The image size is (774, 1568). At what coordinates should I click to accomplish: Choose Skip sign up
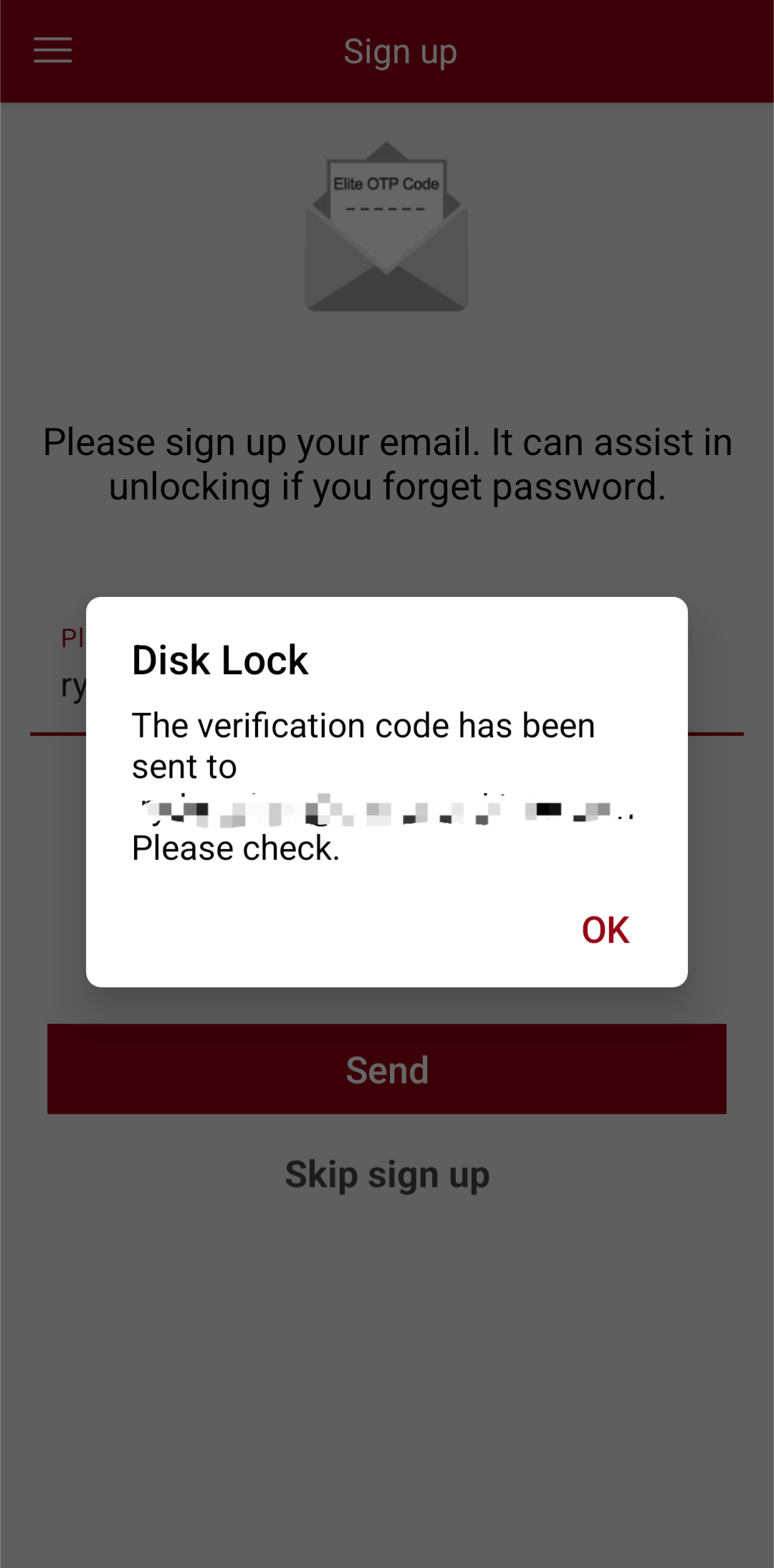click(x=387, y=1175)
